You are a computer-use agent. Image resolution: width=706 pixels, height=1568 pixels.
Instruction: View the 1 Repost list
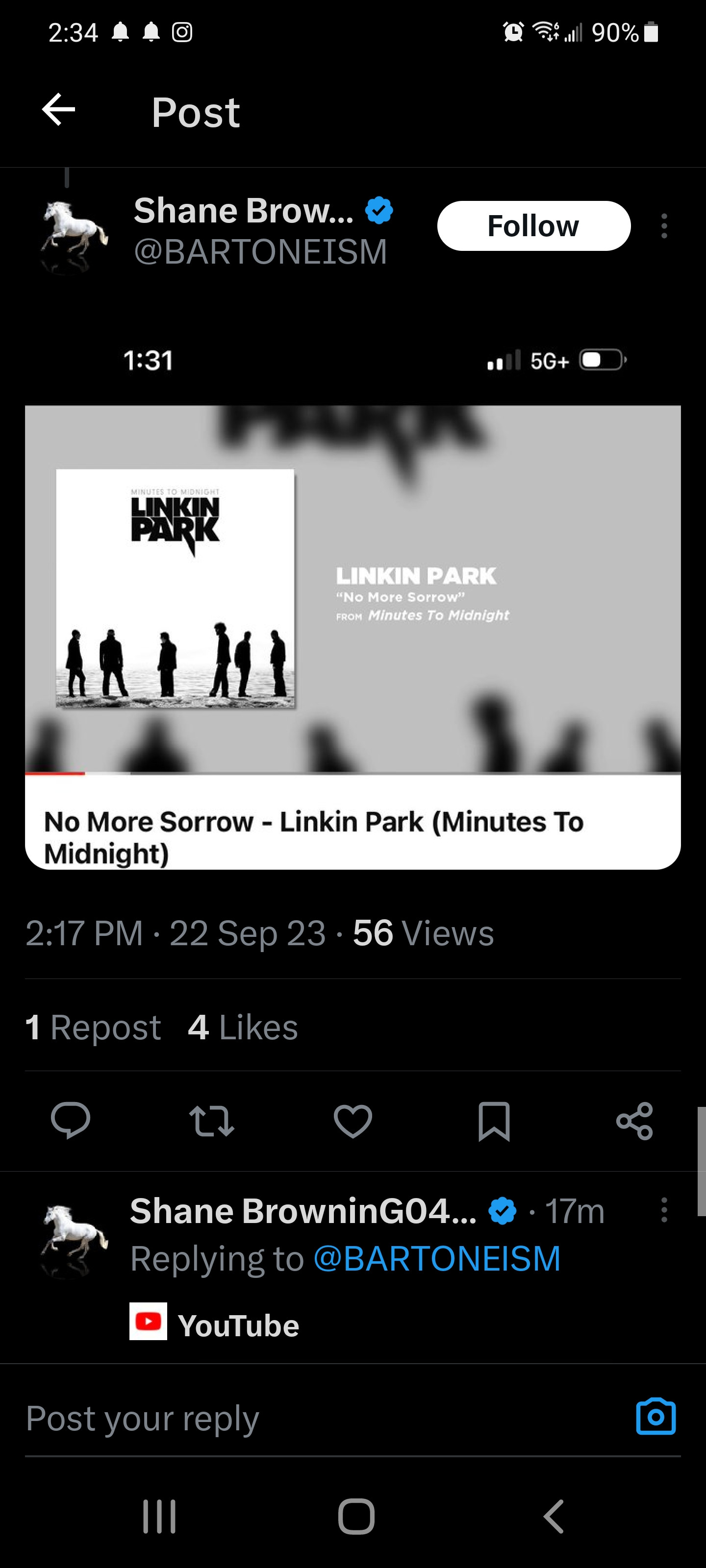pos(93,1028)
